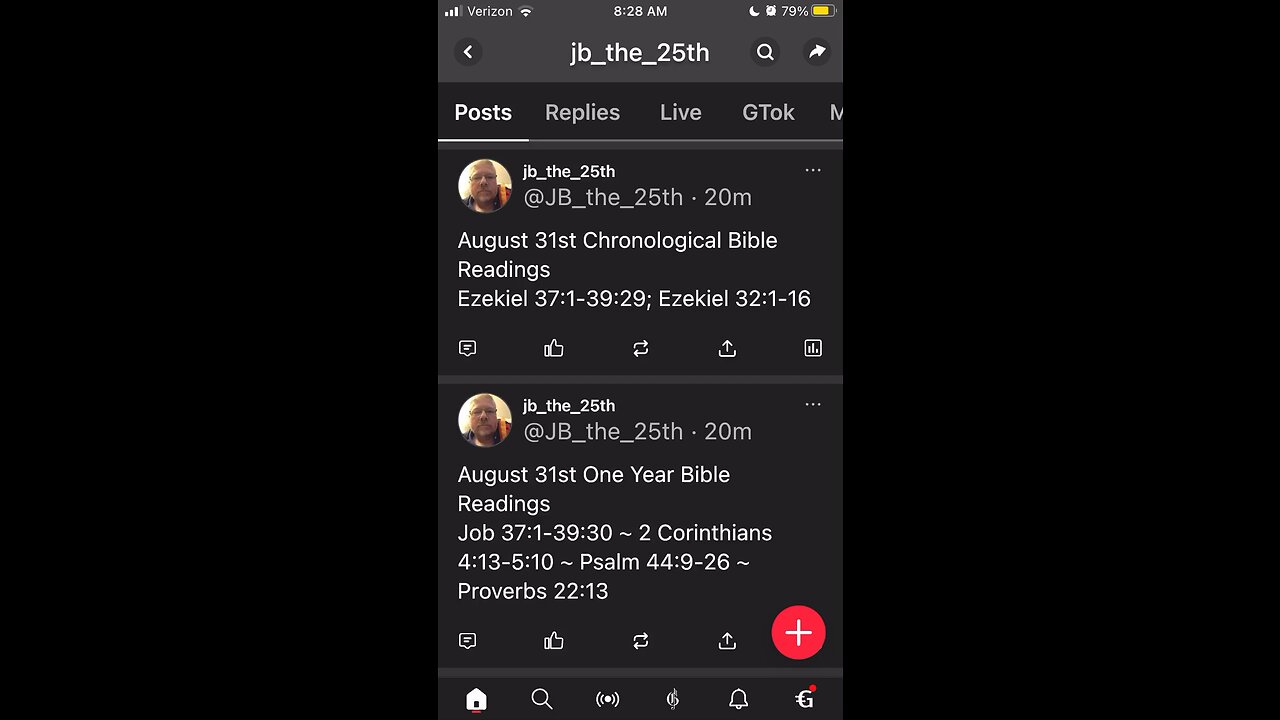Search within jb_the_25th profile

pos(765,52)
